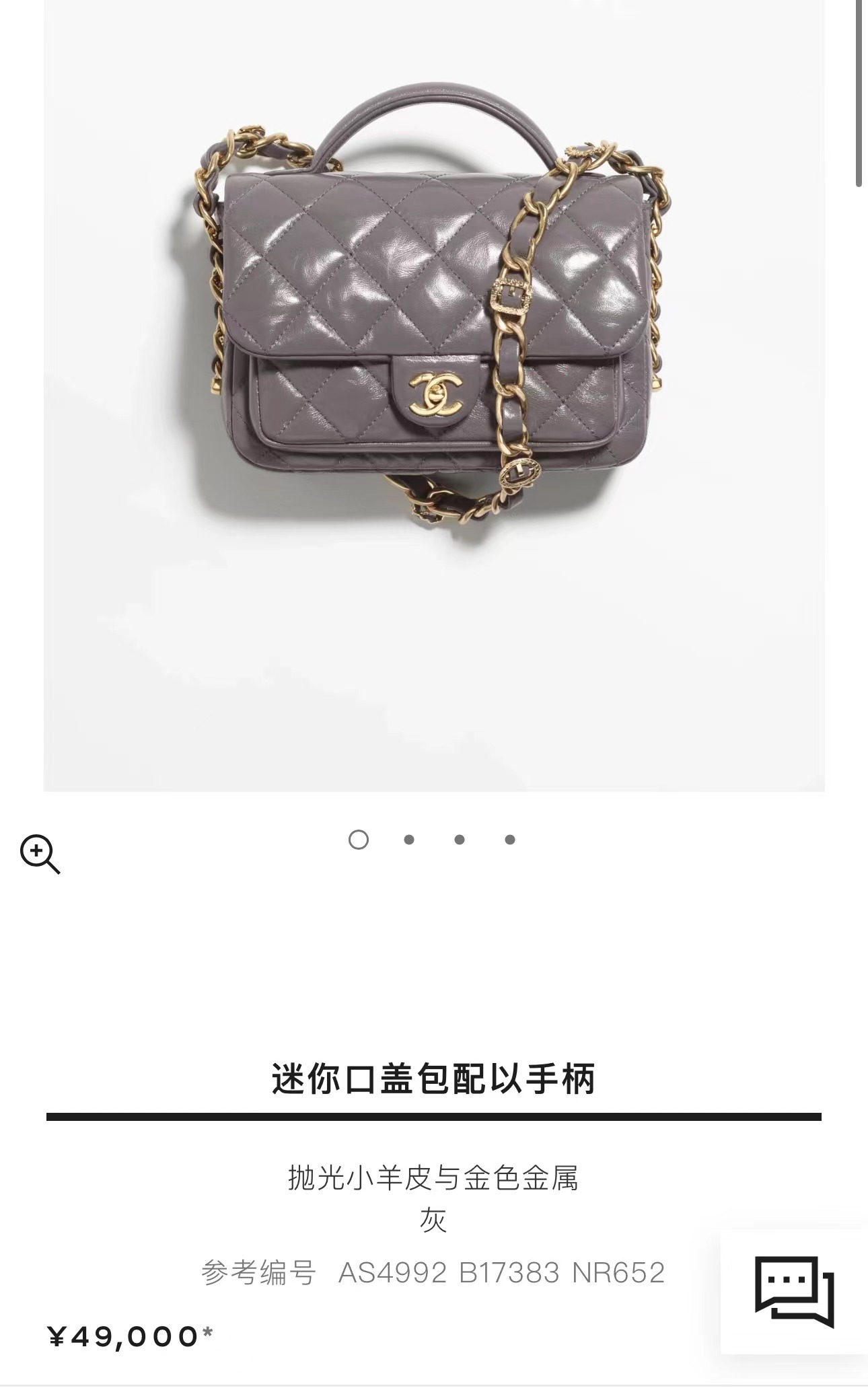Zoom into the product image with magnifier icon
This screenshot has height=1388, width=868.
(40, 854)
